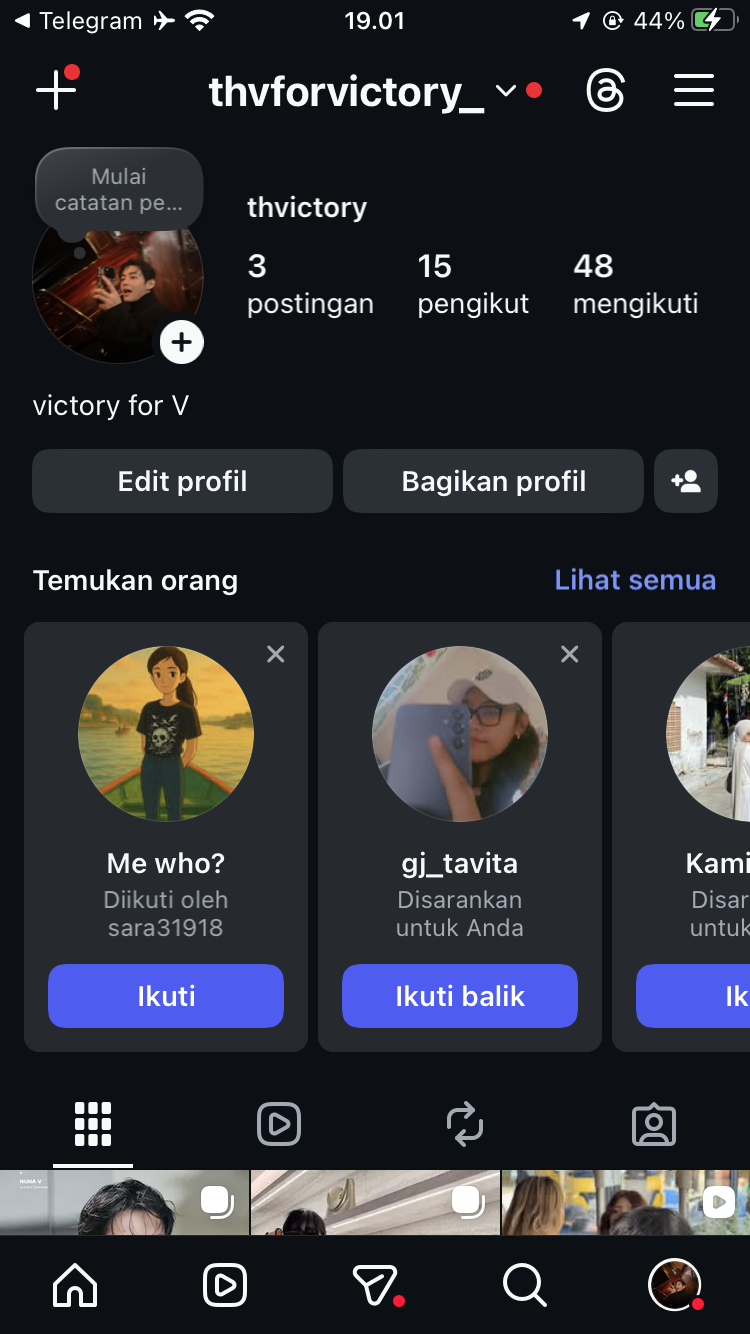Follow 'Me who?' with the Ikuti button
The height and width of the screenshot is (1334, 750).
[166, 996]
